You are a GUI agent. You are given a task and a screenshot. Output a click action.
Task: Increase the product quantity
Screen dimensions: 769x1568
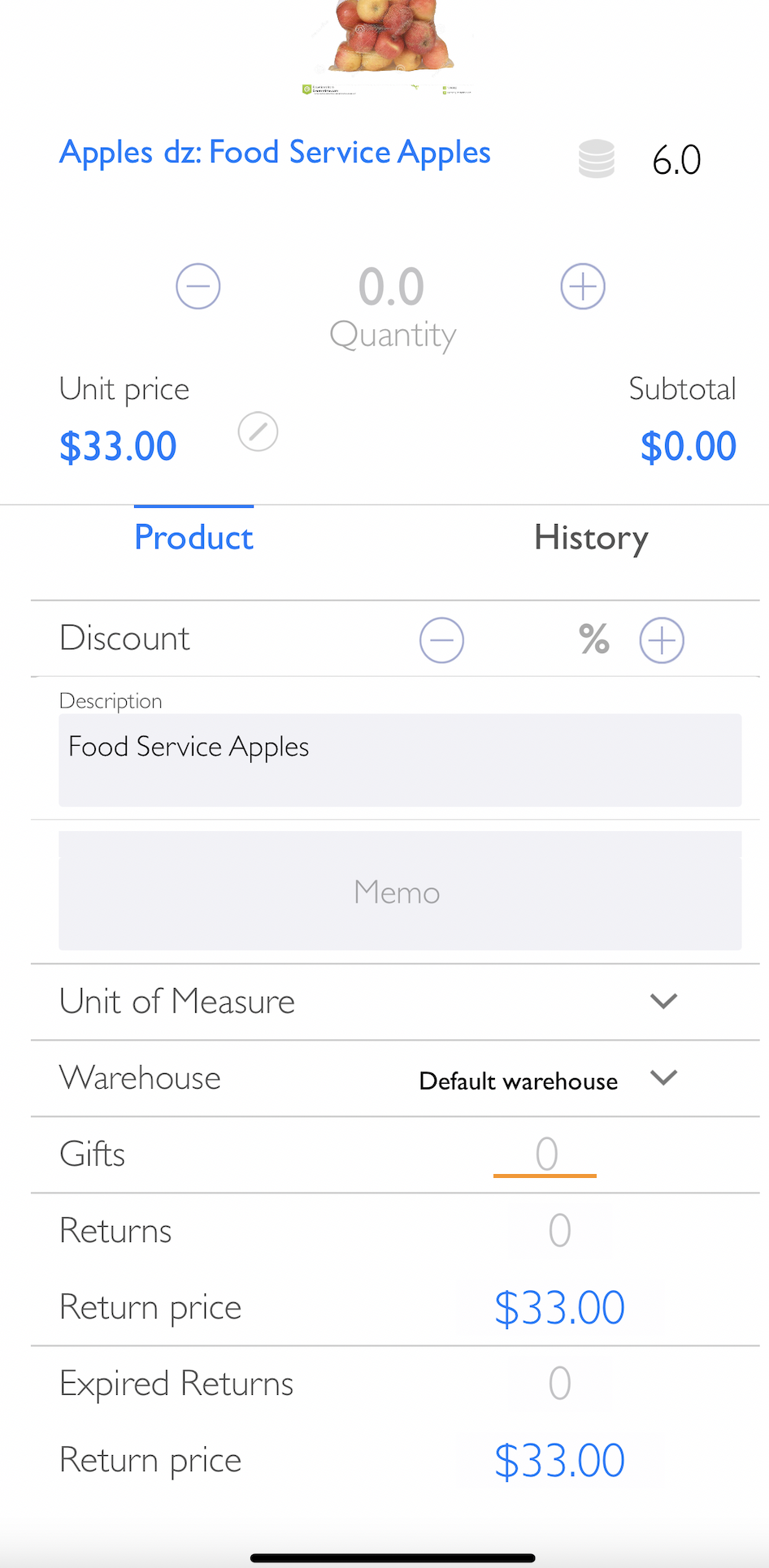(x=583, y=286)
